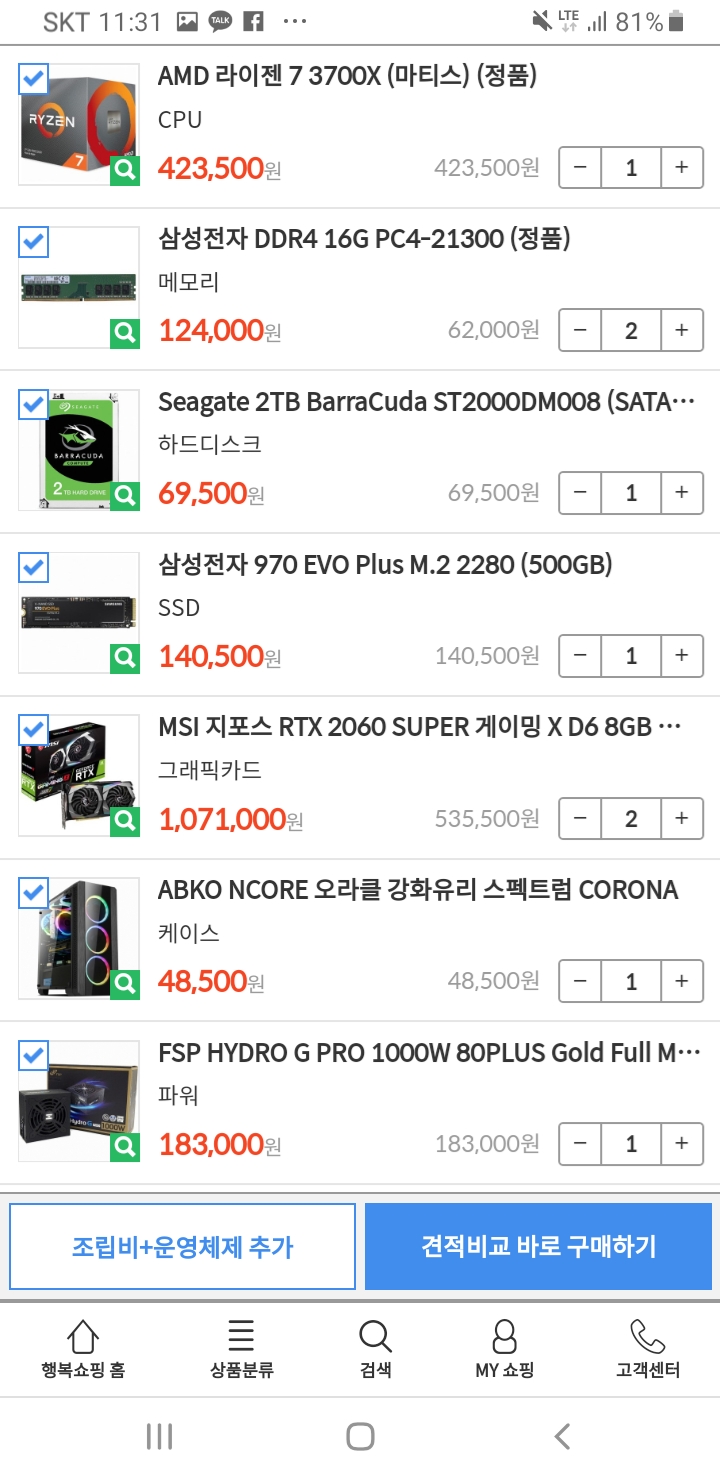Screen dimensions: 720x1480
Task: Open the 검색 search tab
Action: 375,1349
